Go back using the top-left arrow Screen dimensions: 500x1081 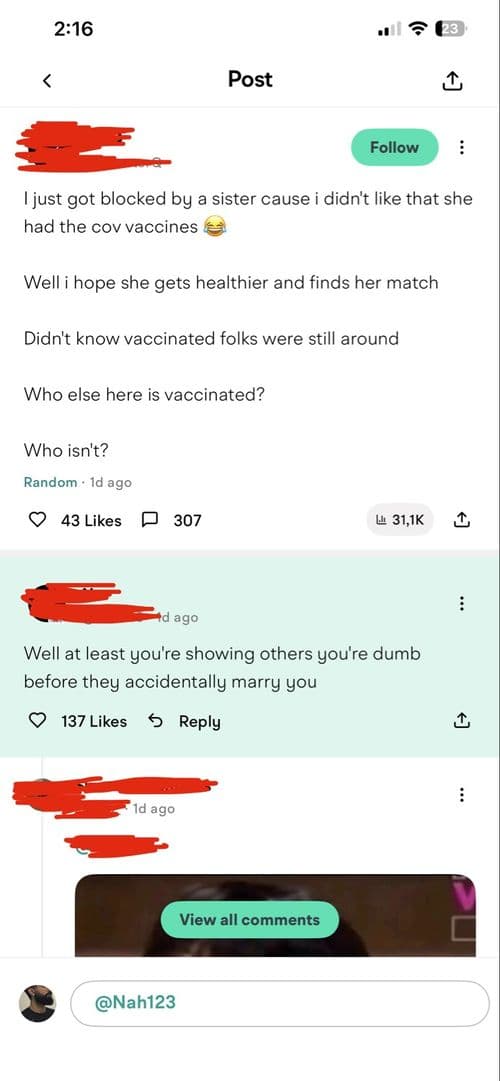[x=47, y=81]
